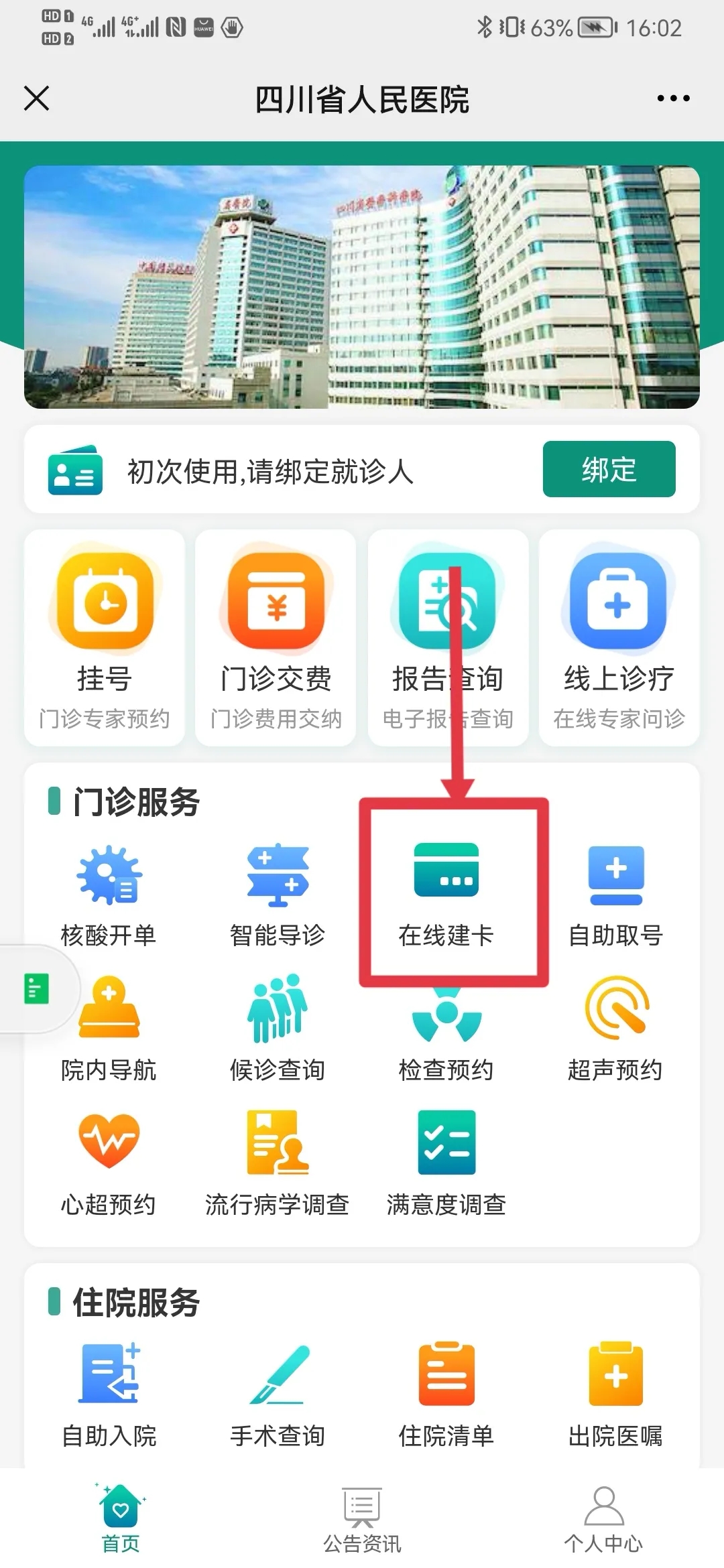Open 门诊交费 outpatient payment
Viewport: 724px width, 1568px height.
click(x=276, y=637)
